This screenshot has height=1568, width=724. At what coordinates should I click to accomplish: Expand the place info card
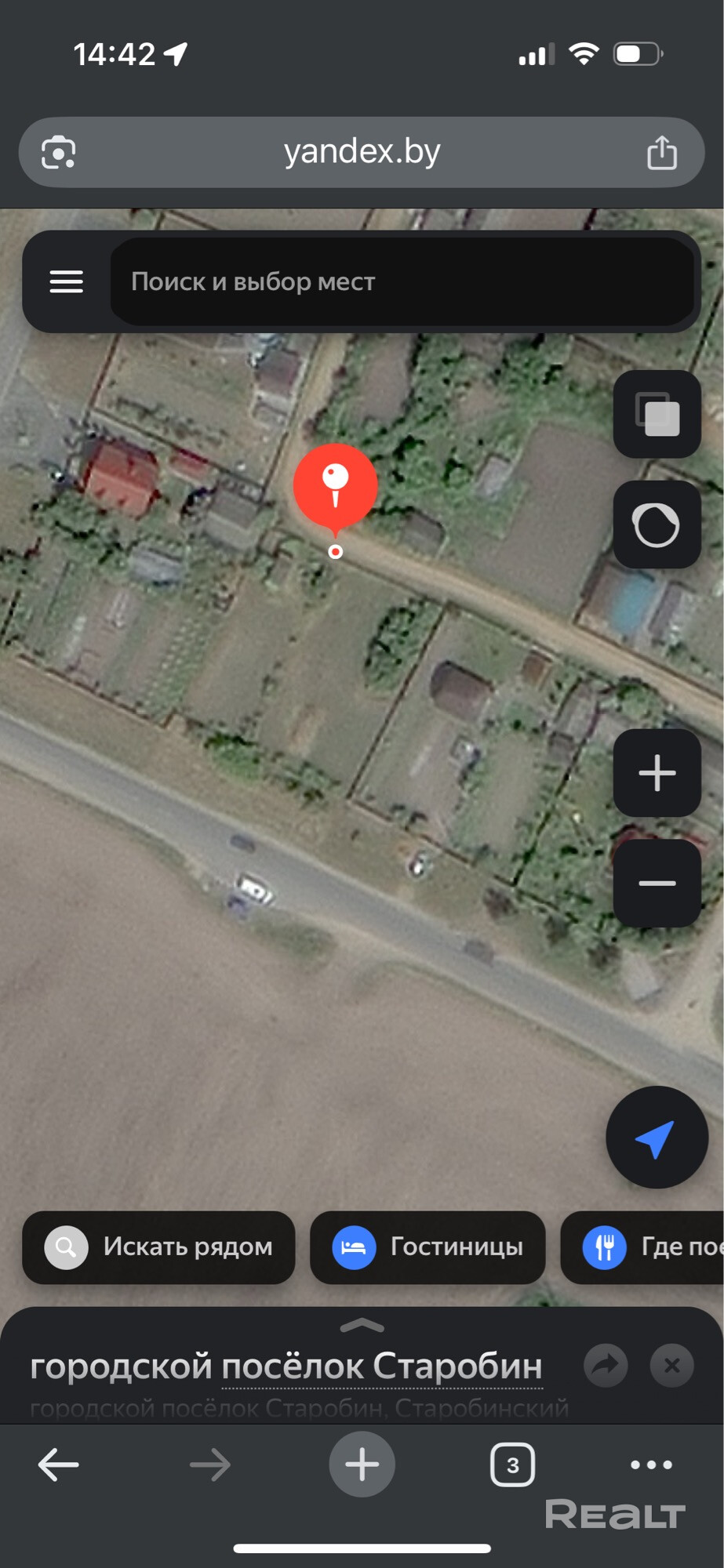(362, 1326)
